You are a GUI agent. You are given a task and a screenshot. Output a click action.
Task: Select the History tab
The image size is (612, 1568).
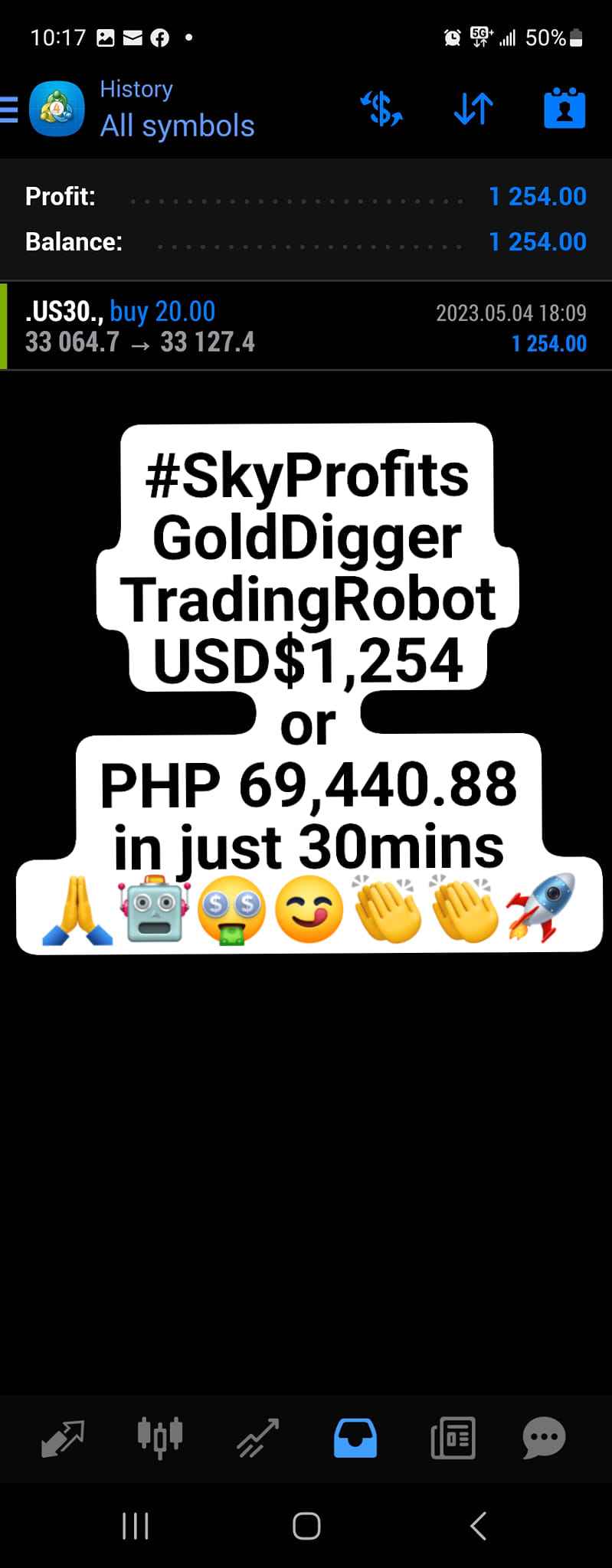pos(355,1438)
